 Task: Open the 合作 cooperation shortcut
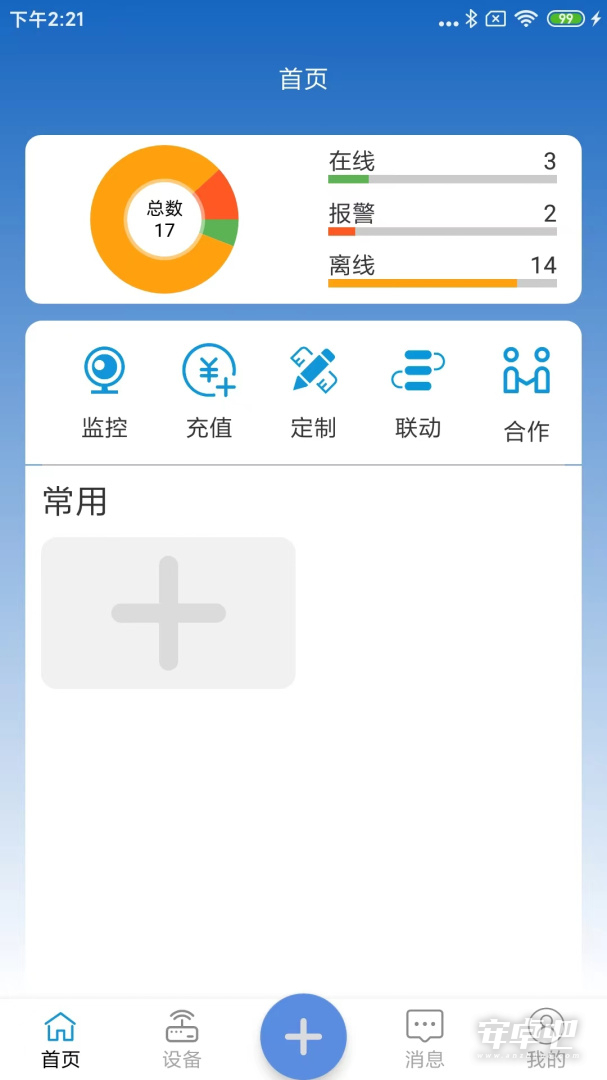(x=526, y=395)
